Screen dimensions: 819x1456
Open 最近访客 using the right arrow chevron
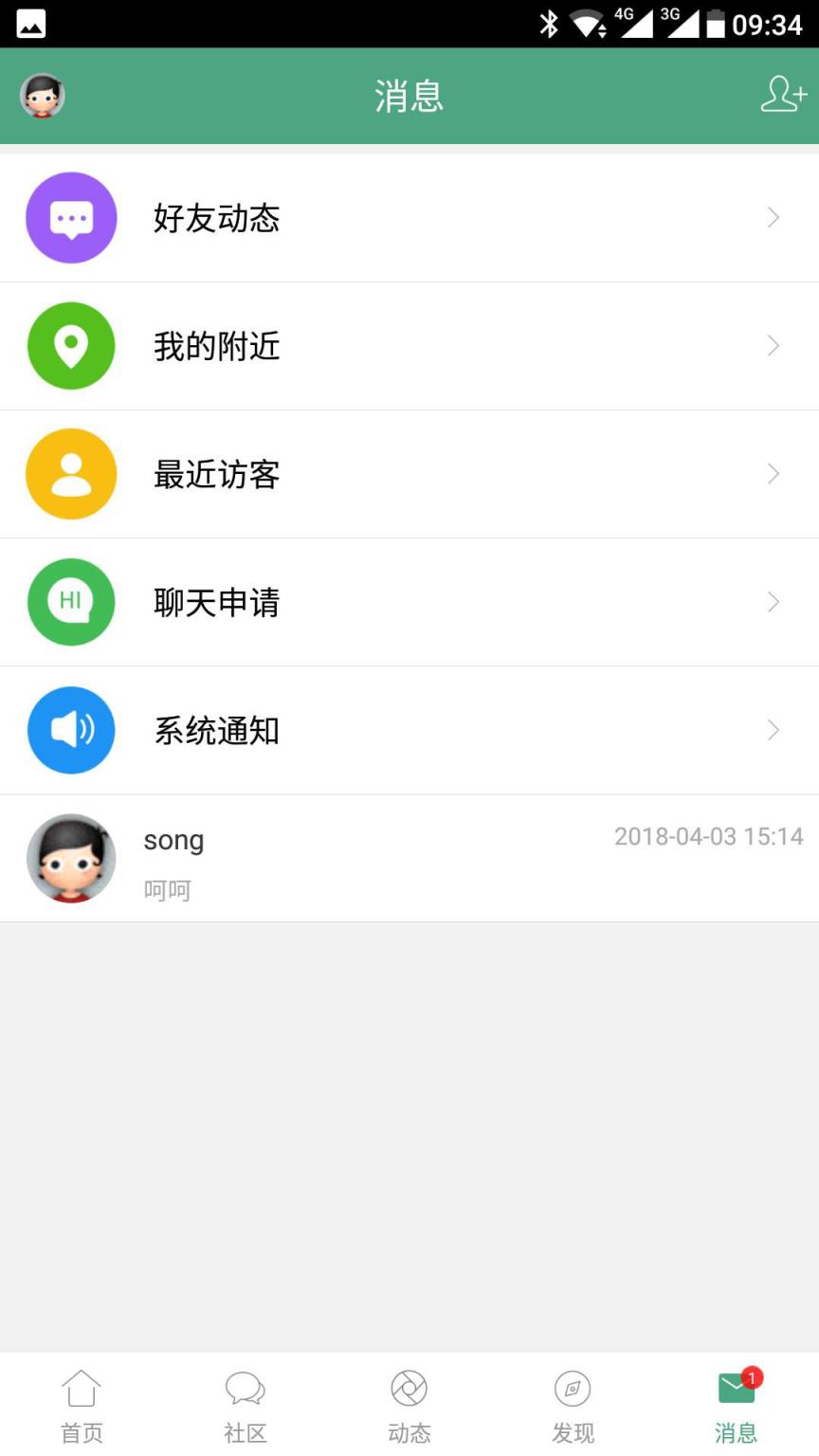pos(773,473)
